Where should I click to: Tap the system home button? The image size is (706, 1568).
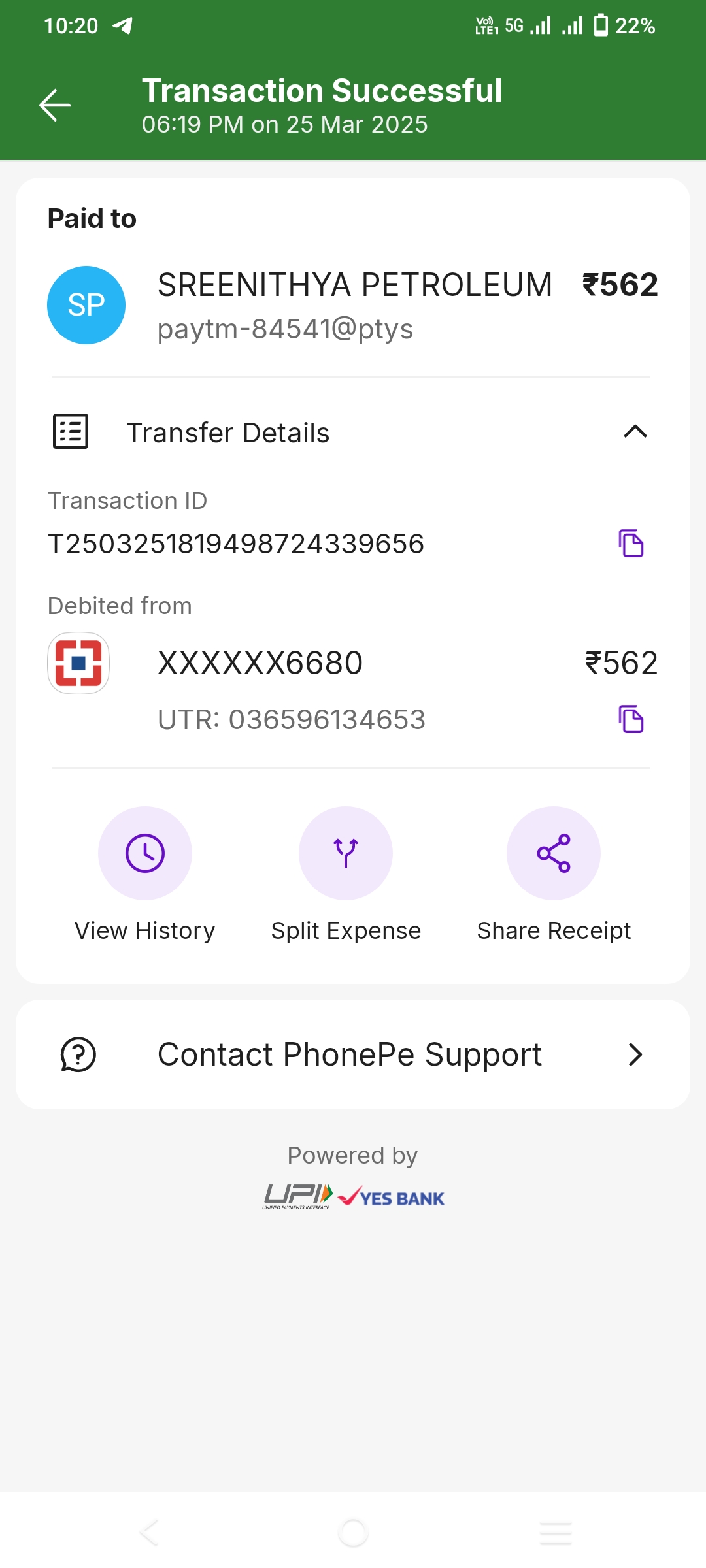pyautogui.click(x=353, y=1533)
